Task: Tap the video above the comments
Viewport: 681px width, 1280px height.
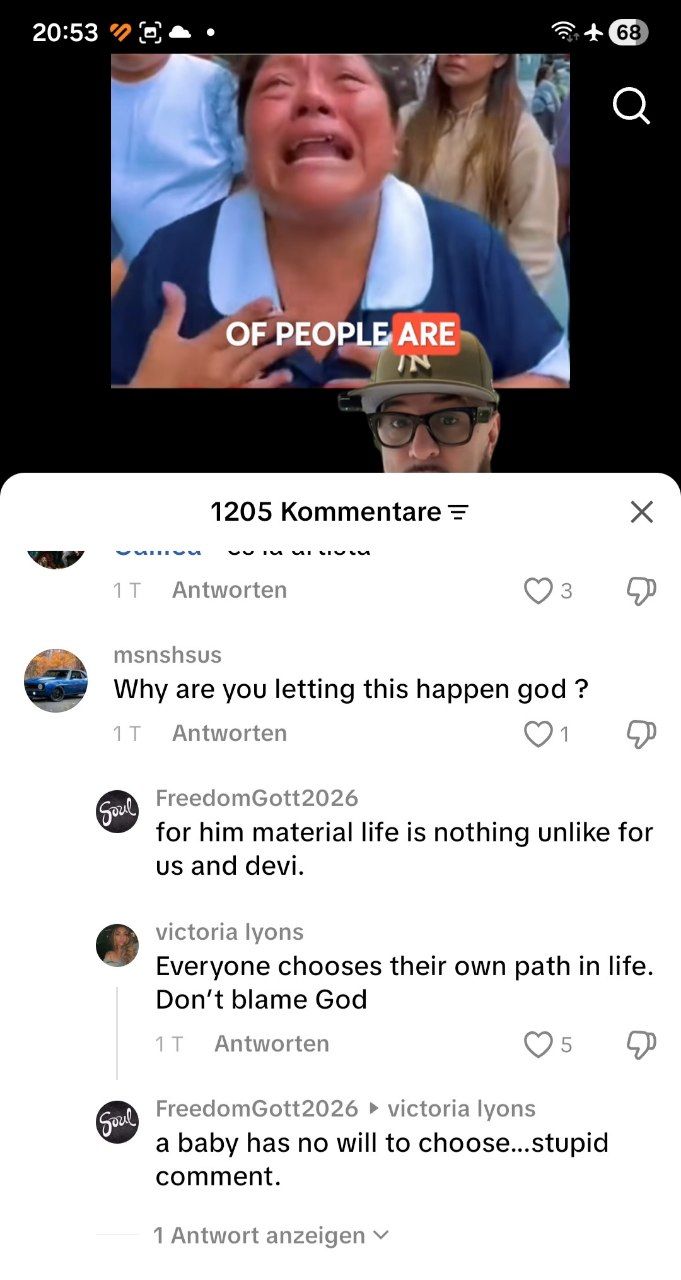Action: (340, 220)
